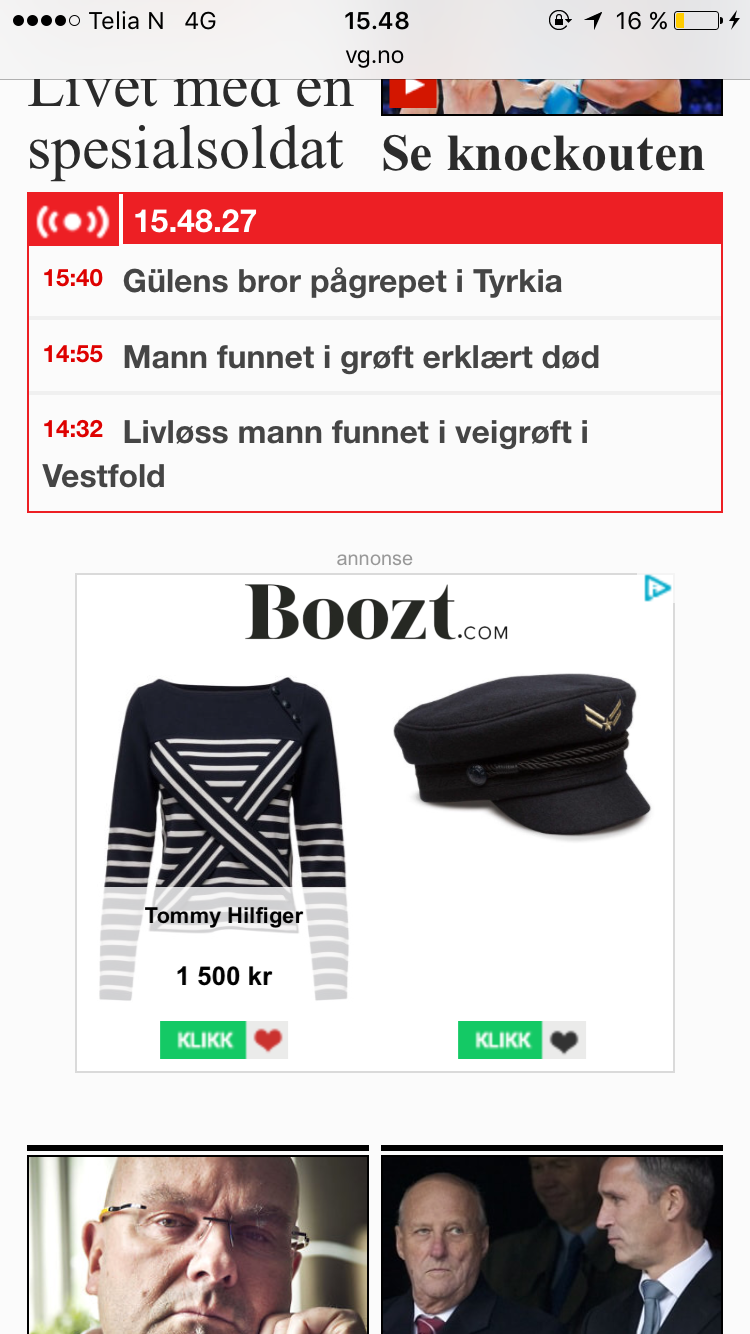This screenshot has width=750, height=1334.
Task: Tap KLIKK under the black cap
Action: click(500, 1040)
